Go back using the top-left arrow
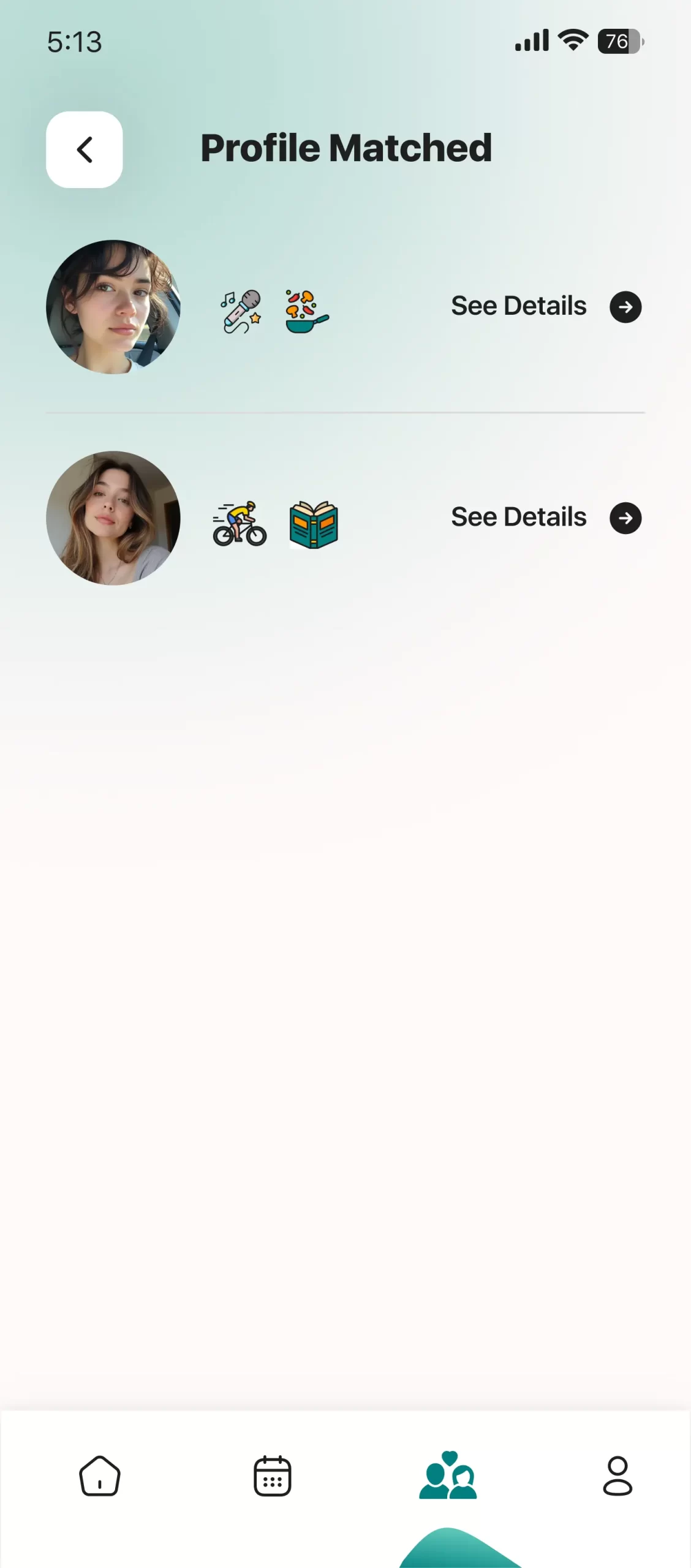 pos(85,149)
